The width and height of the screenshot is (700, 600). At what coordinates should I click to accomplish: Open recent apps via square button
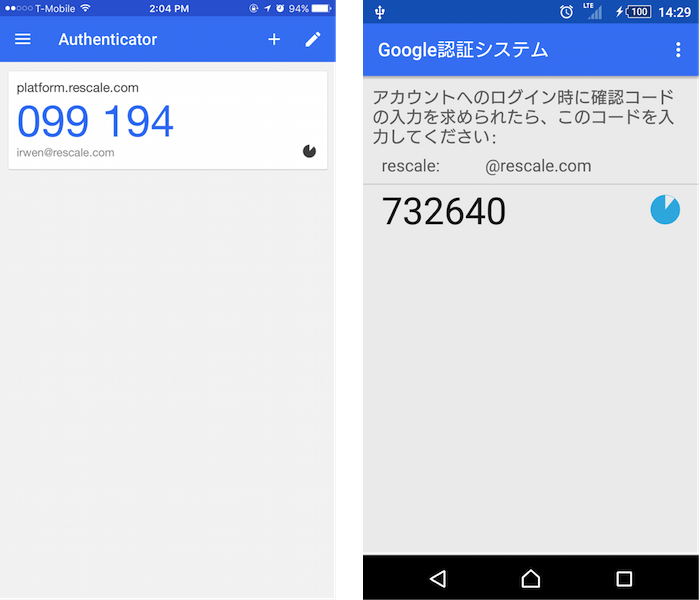(x=624, y=578)
